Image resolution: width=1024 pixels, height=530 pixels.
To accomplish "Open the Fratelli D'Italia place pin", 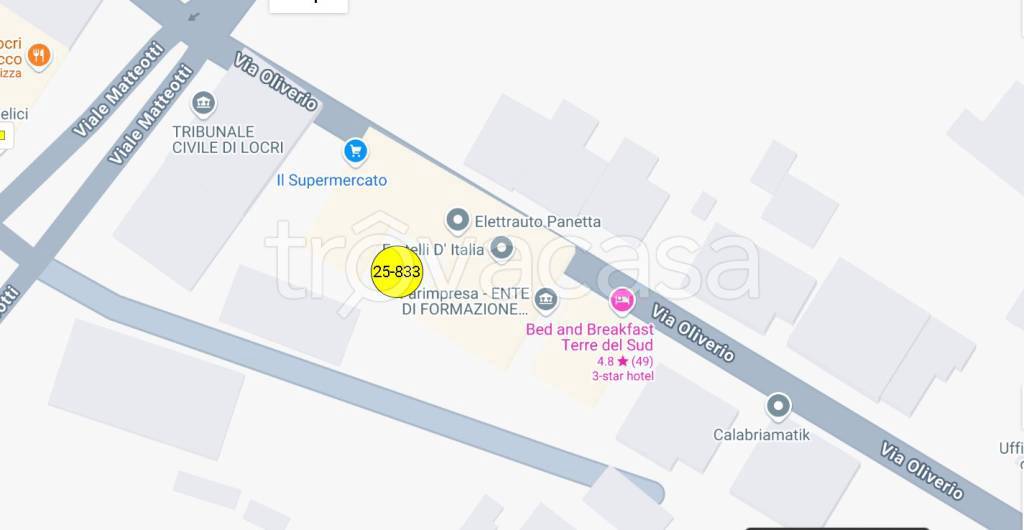I will click(503, 247).
